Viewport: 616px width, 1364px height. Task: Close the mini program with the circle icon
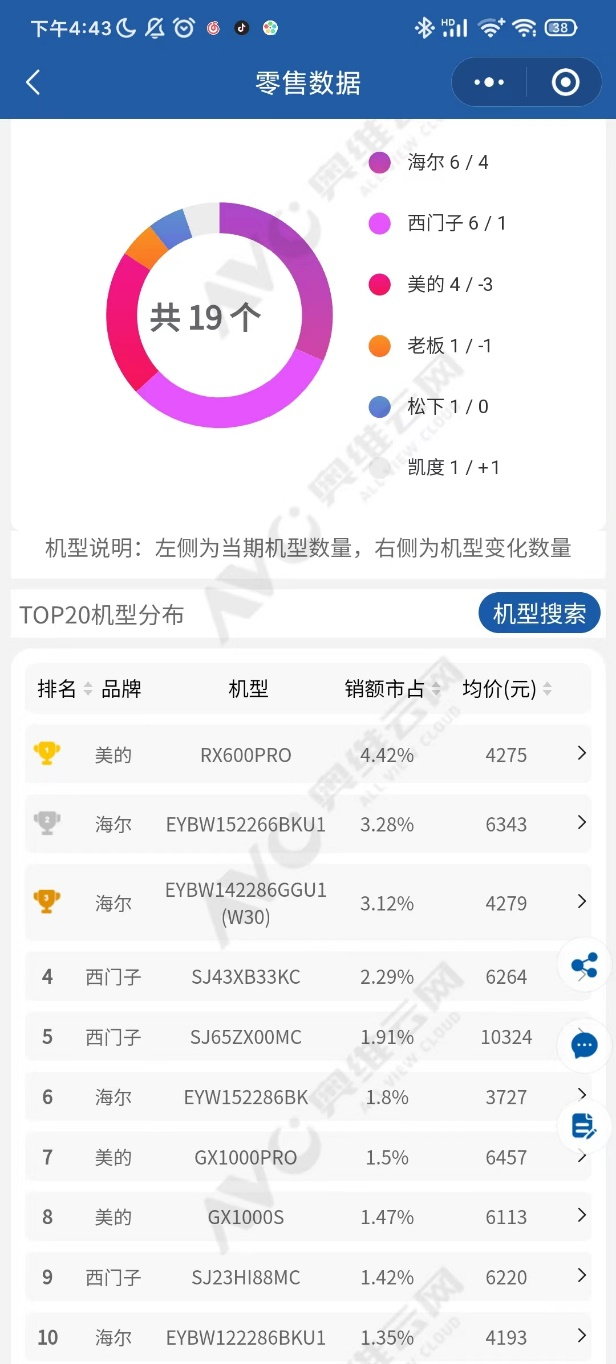[565, 82]
